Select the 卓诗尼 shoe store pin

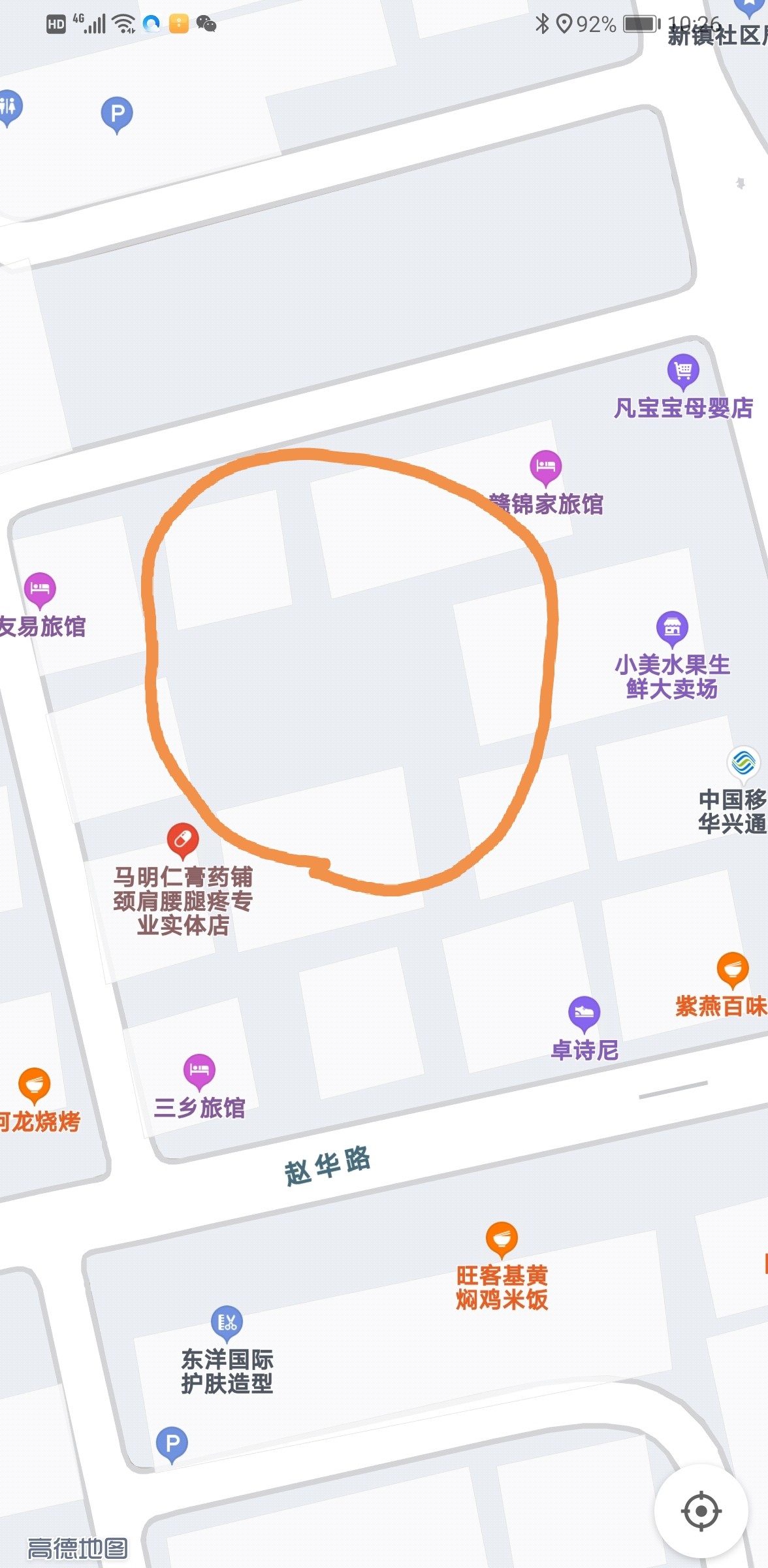(584, 1013)
